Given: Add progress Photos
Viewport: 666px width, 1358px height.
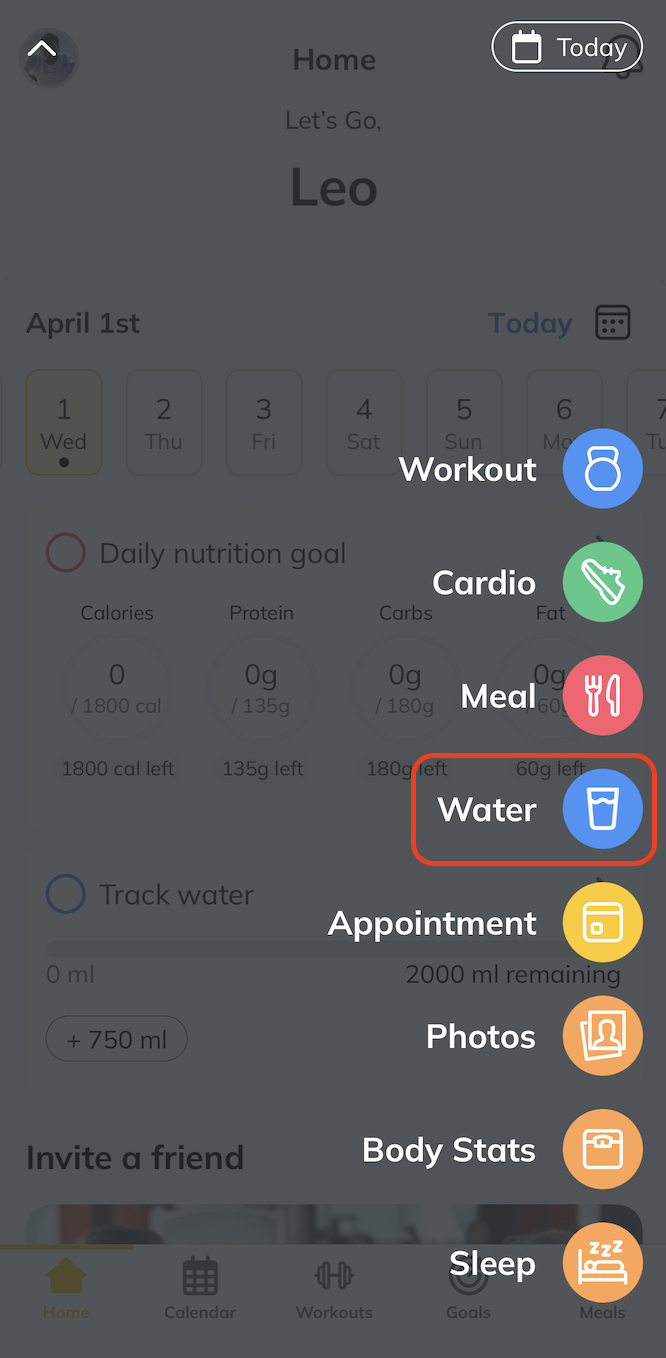Looking at the screenshot, I should tap(602, 1036).
